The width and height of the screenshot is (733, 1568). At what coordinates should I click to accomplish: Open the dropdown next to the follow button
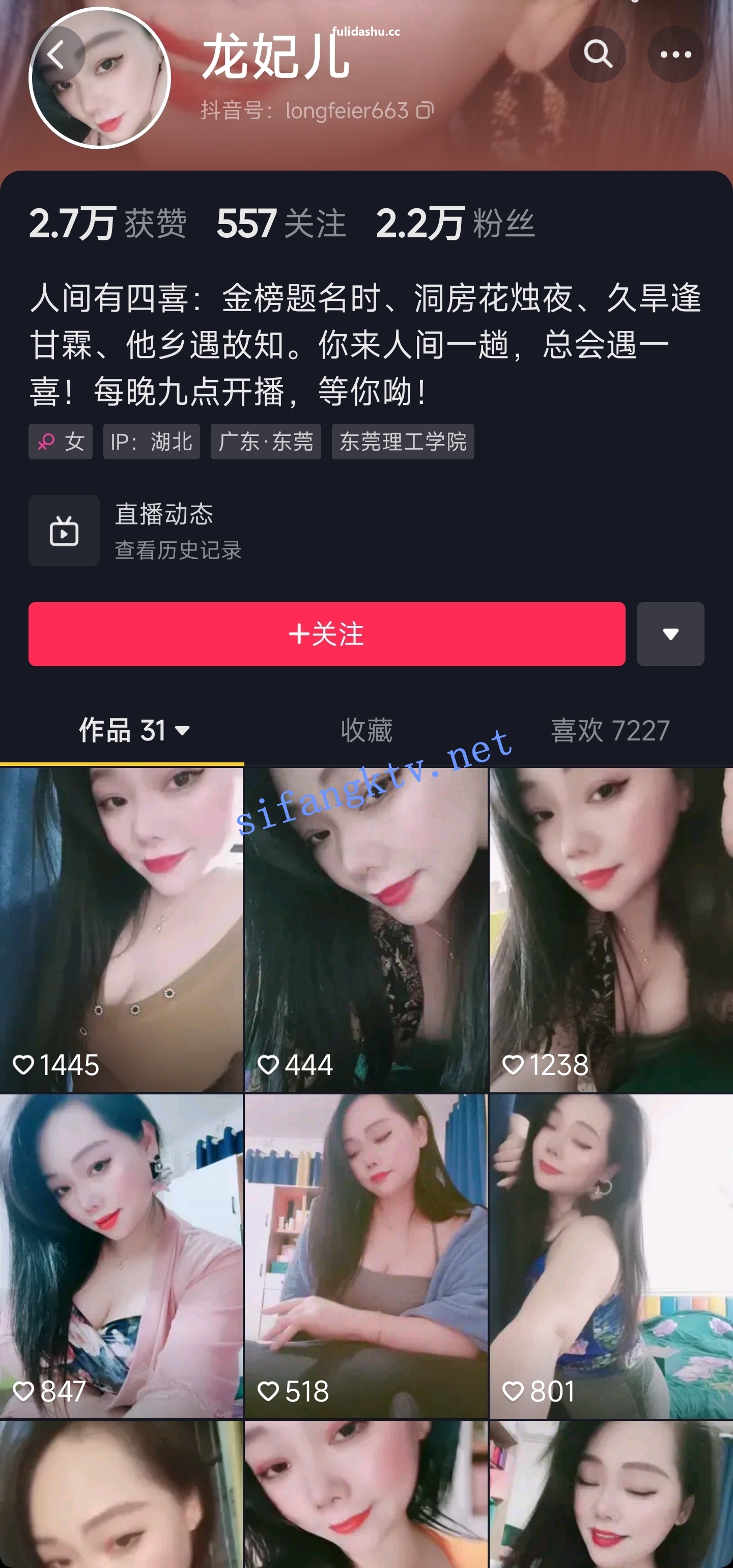[670, 634]
